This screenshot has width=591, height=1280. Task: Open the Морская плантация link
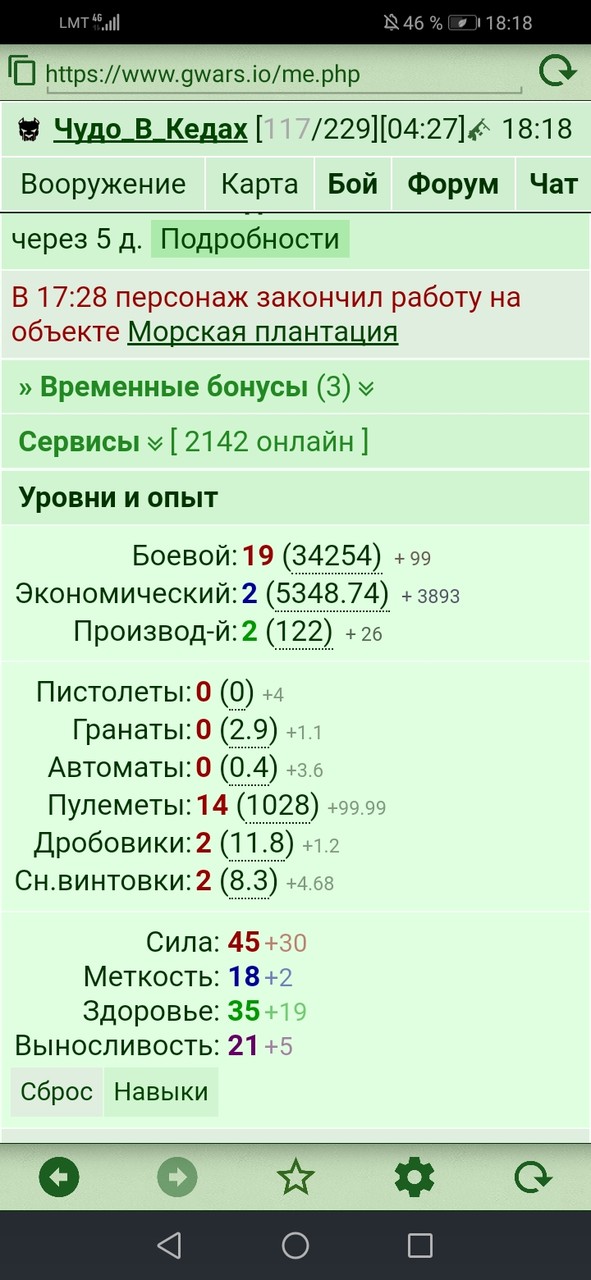click(262, 332)
